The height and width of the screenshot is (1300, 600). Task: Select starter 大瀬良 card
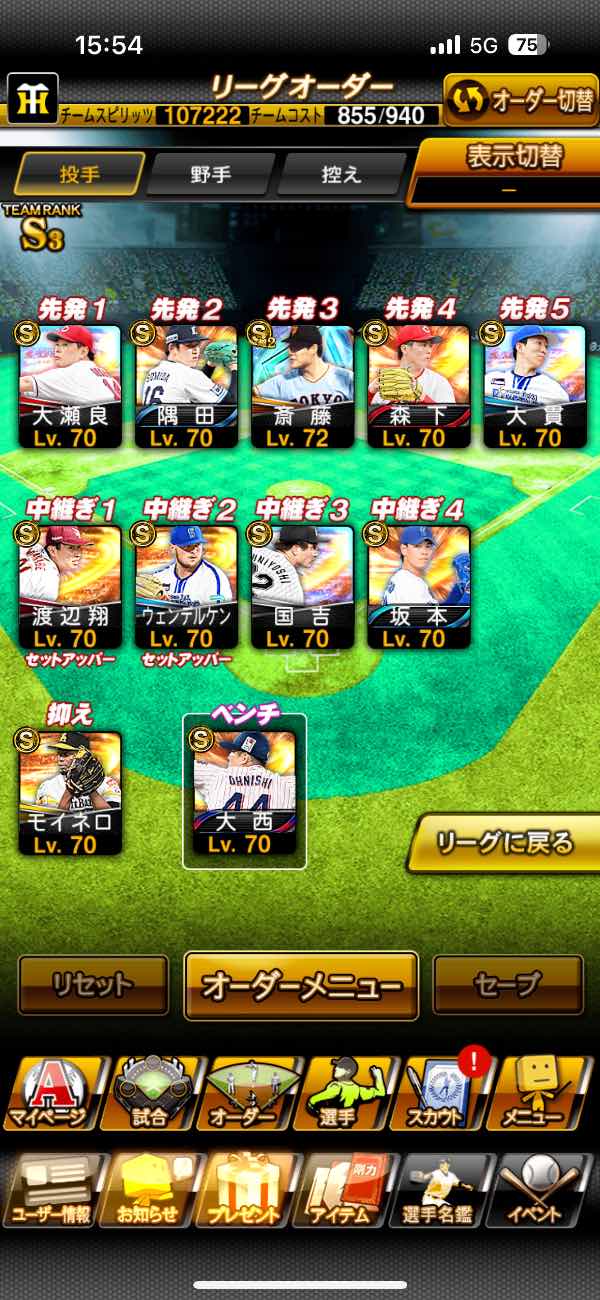(x=70, y=386)
